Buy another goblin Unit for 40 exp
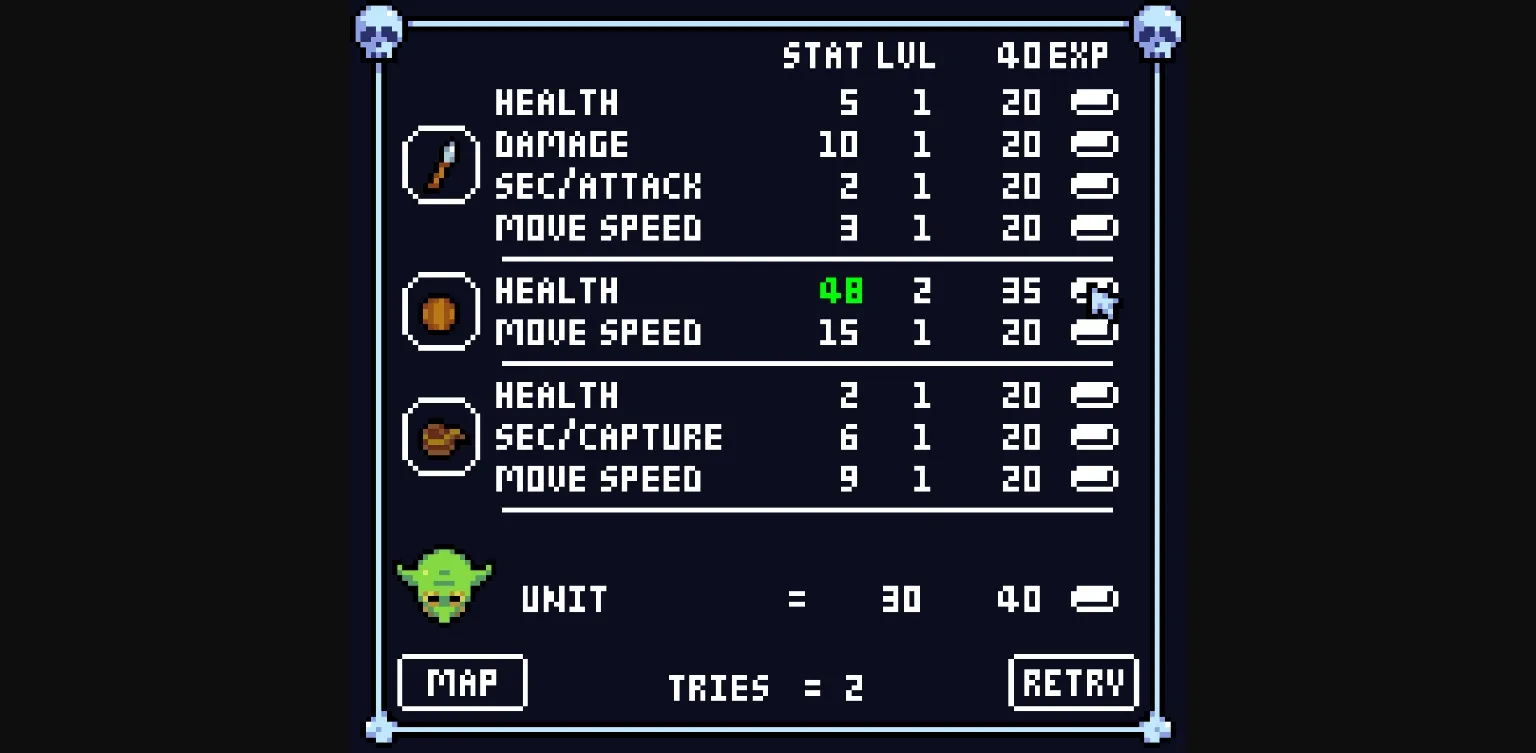Viewport: 1536px width, 753px height. (x=1094, y=599)
